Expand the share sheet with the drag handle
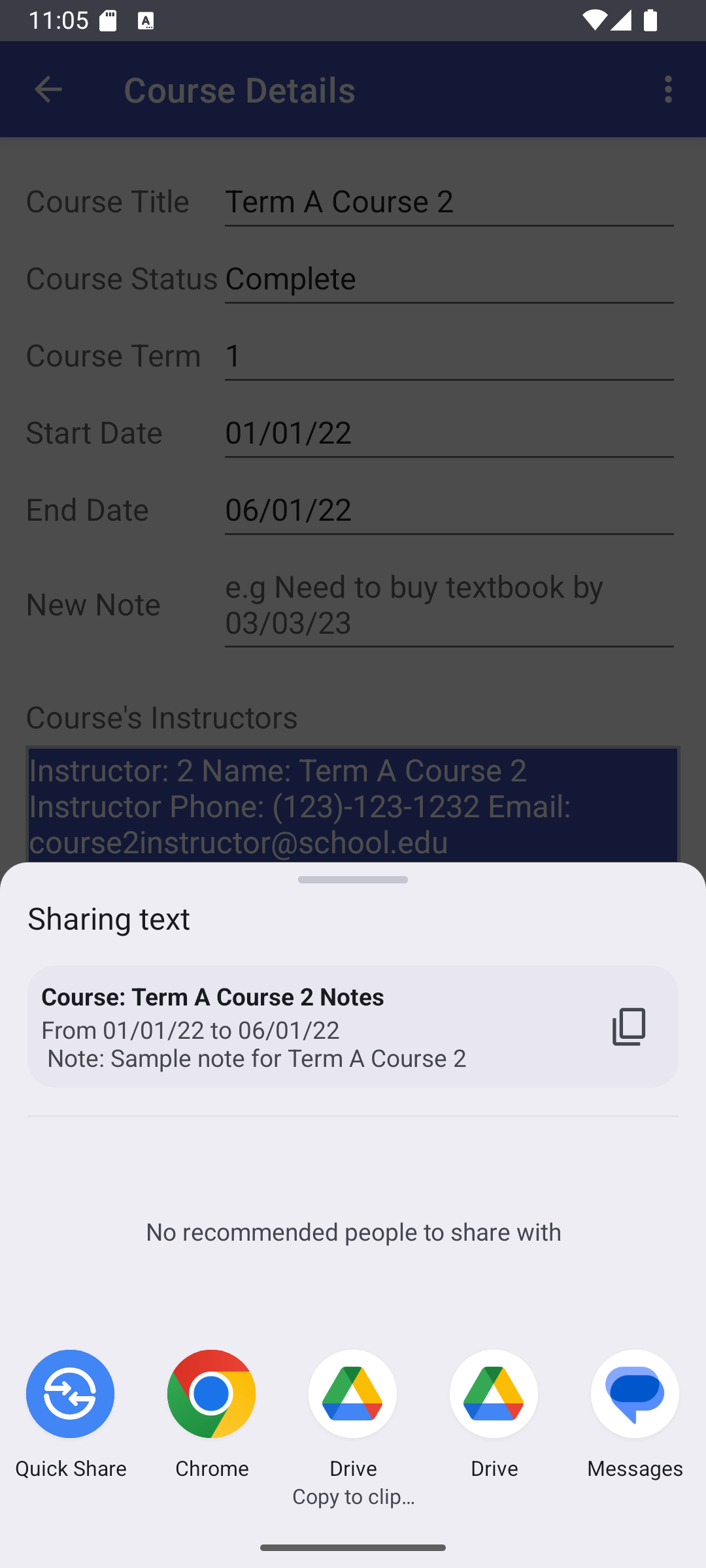Image resolution: width=706 pixels, height=1568 pixels. [352, 879]
